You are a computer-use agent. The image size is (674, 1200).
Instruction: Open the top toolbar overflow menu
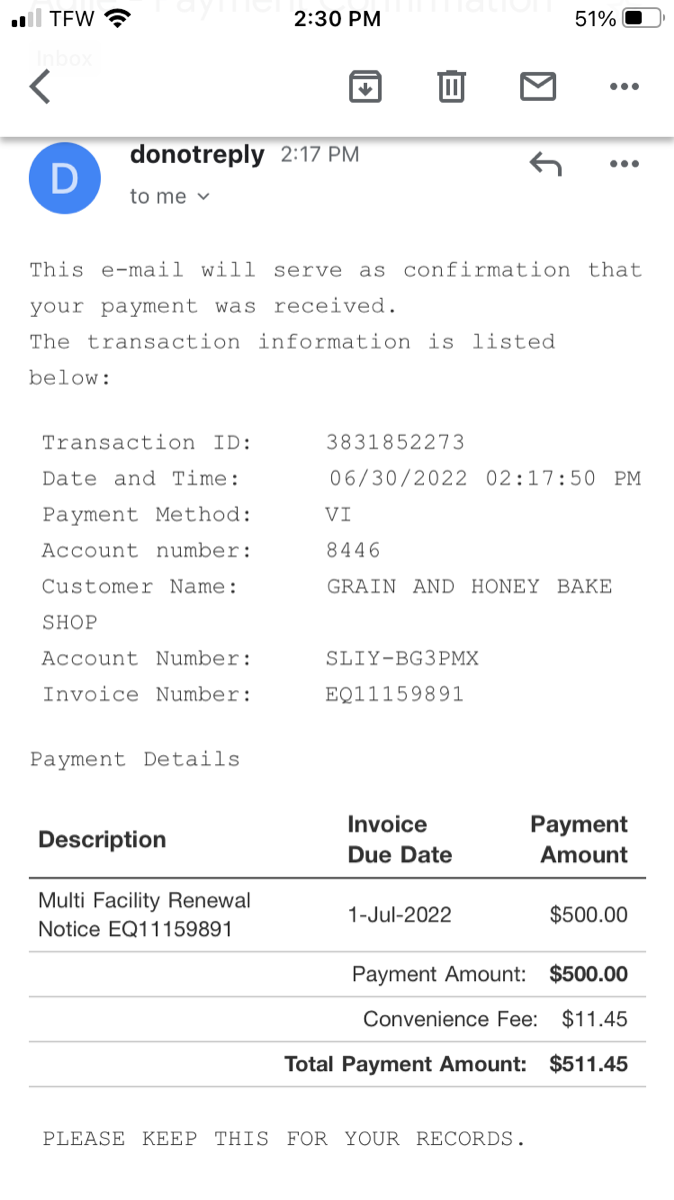point(624,87)
